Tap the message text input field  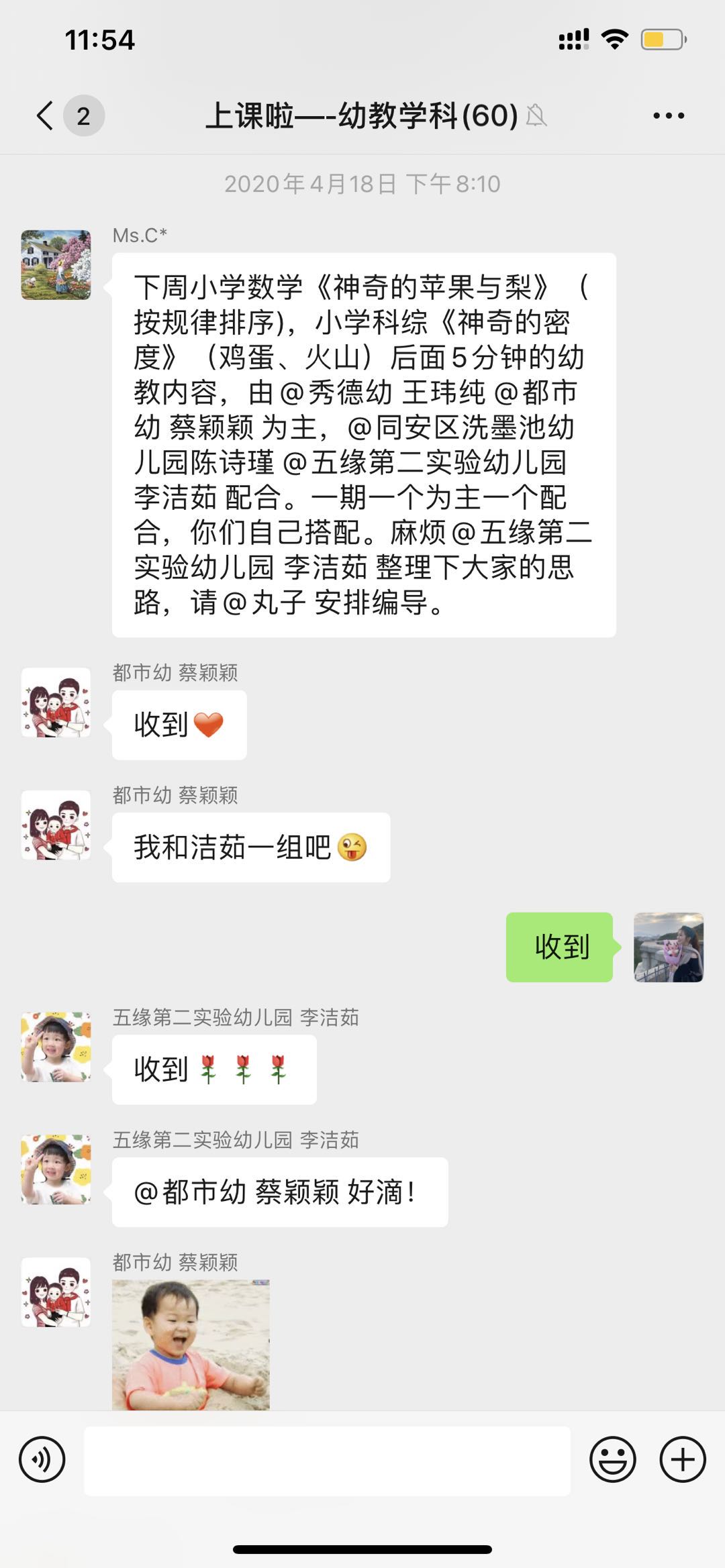click(x=327, y=1460)
